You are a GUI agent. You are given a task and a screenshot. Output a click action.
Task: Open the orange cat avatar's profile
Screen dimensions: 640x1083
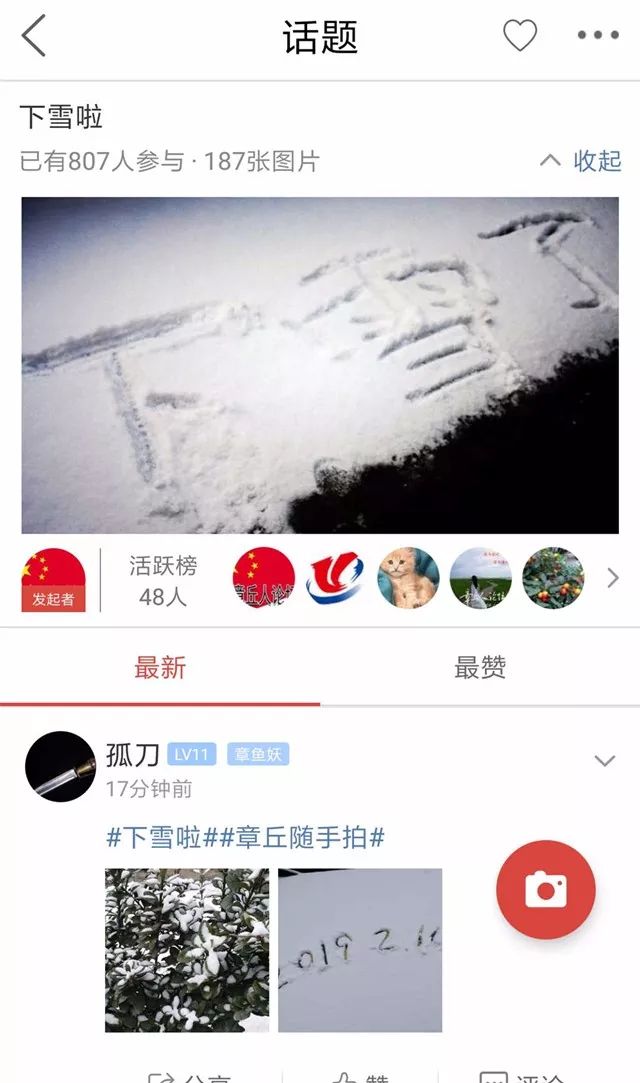coord(408,578)
